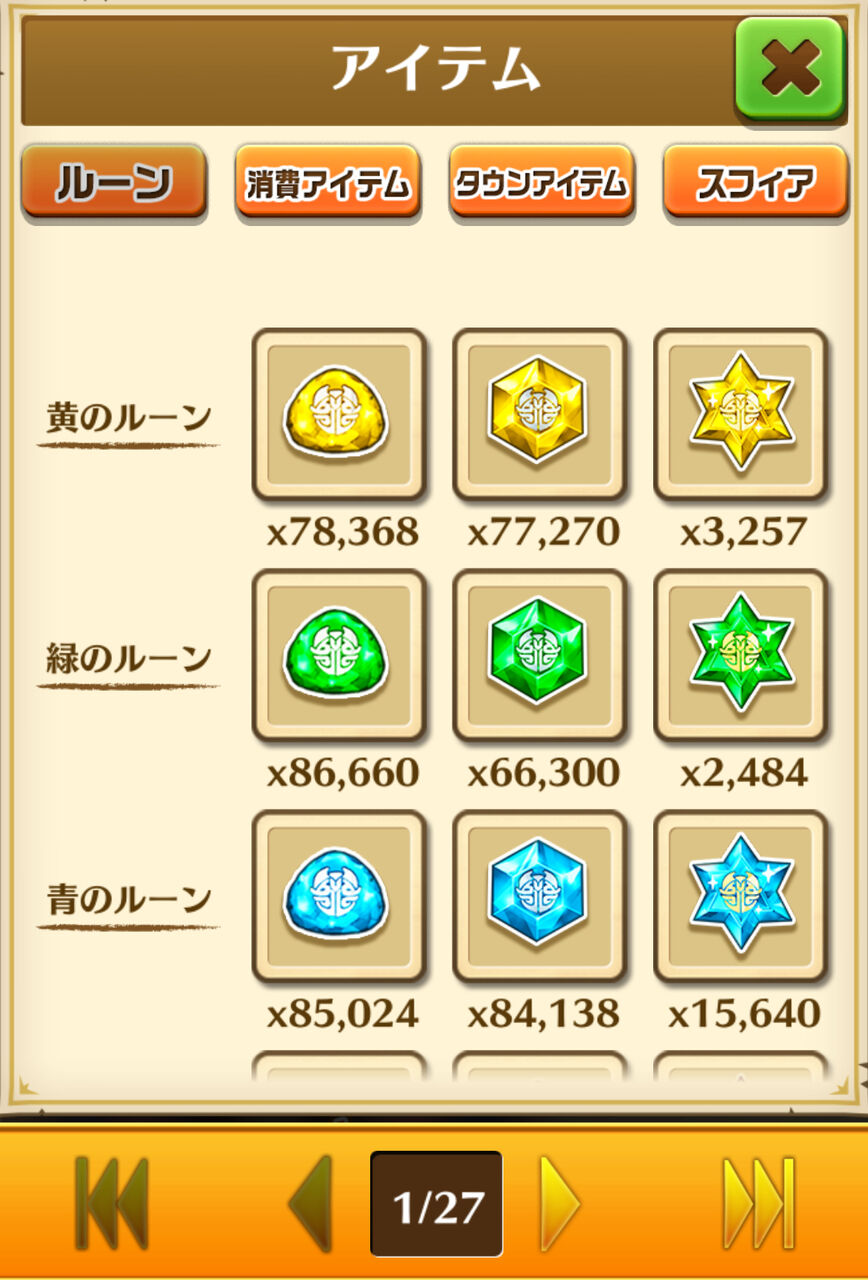The height and width of the screenshot is (1280, 868).
Task: Switch to the 消費アイテム tab
Action: pos(328,182)
